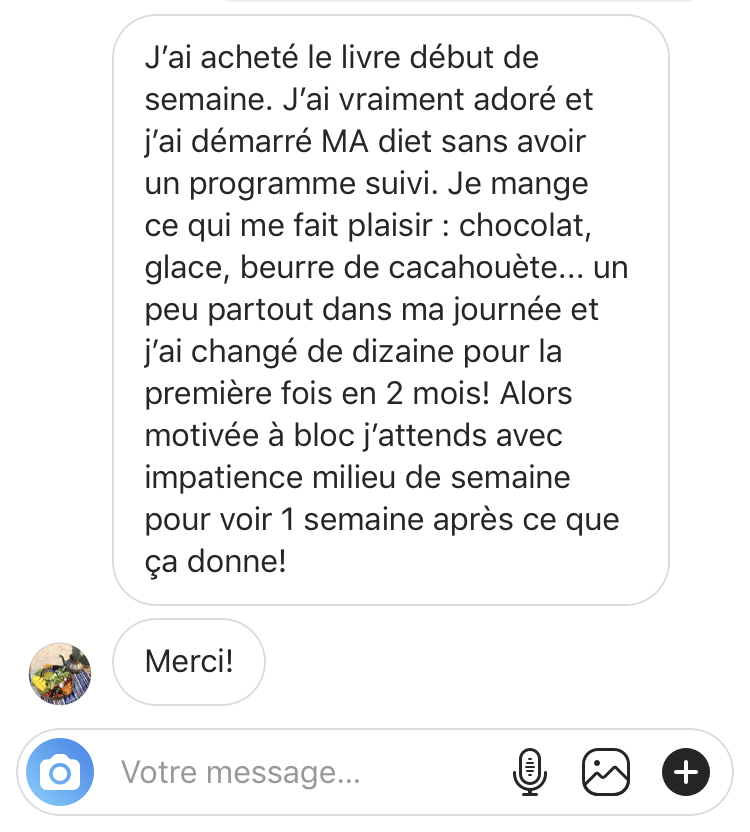Open the plus attachments menu
Screen dimensions: 750x832
(686, 773)
